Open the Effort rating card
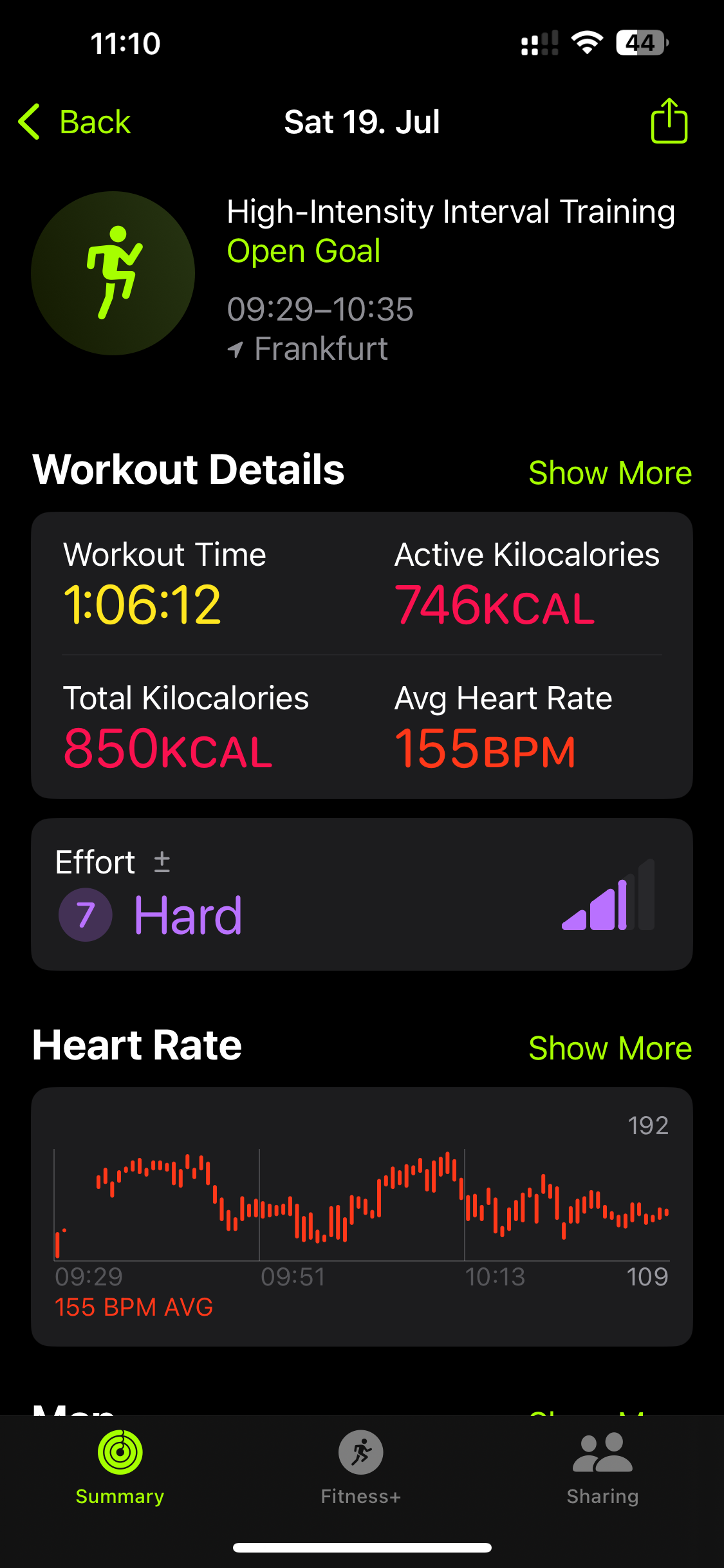Screen dimensions: 724x1568 [362, 895]
